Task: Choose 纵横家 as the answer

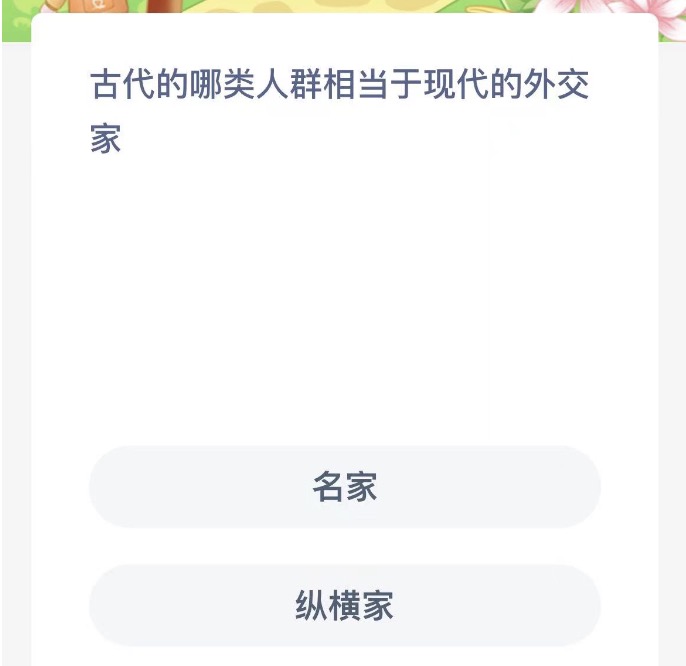Action: point(344,606)
